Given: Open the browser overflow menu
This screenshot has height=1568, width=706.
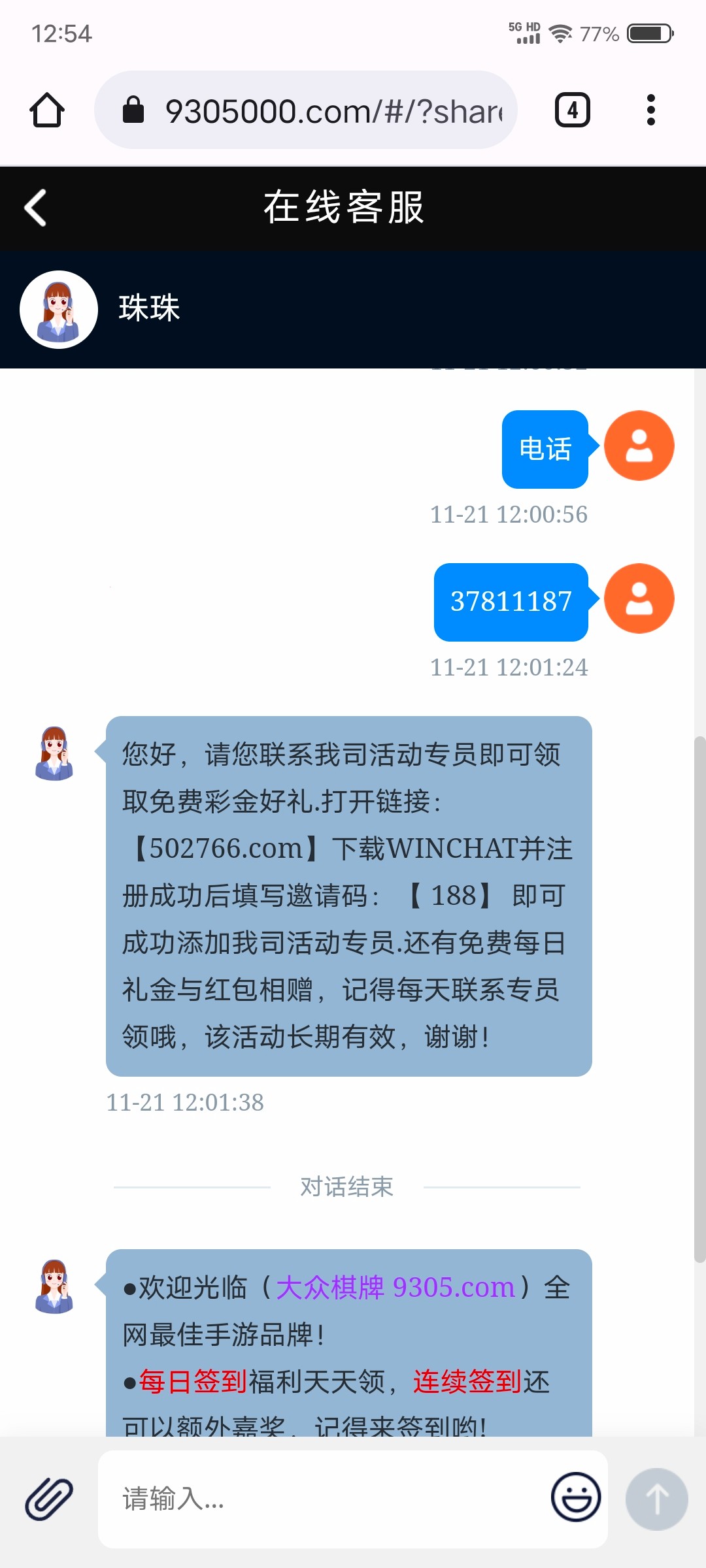Looking at the screenshot, I should 650,110.
